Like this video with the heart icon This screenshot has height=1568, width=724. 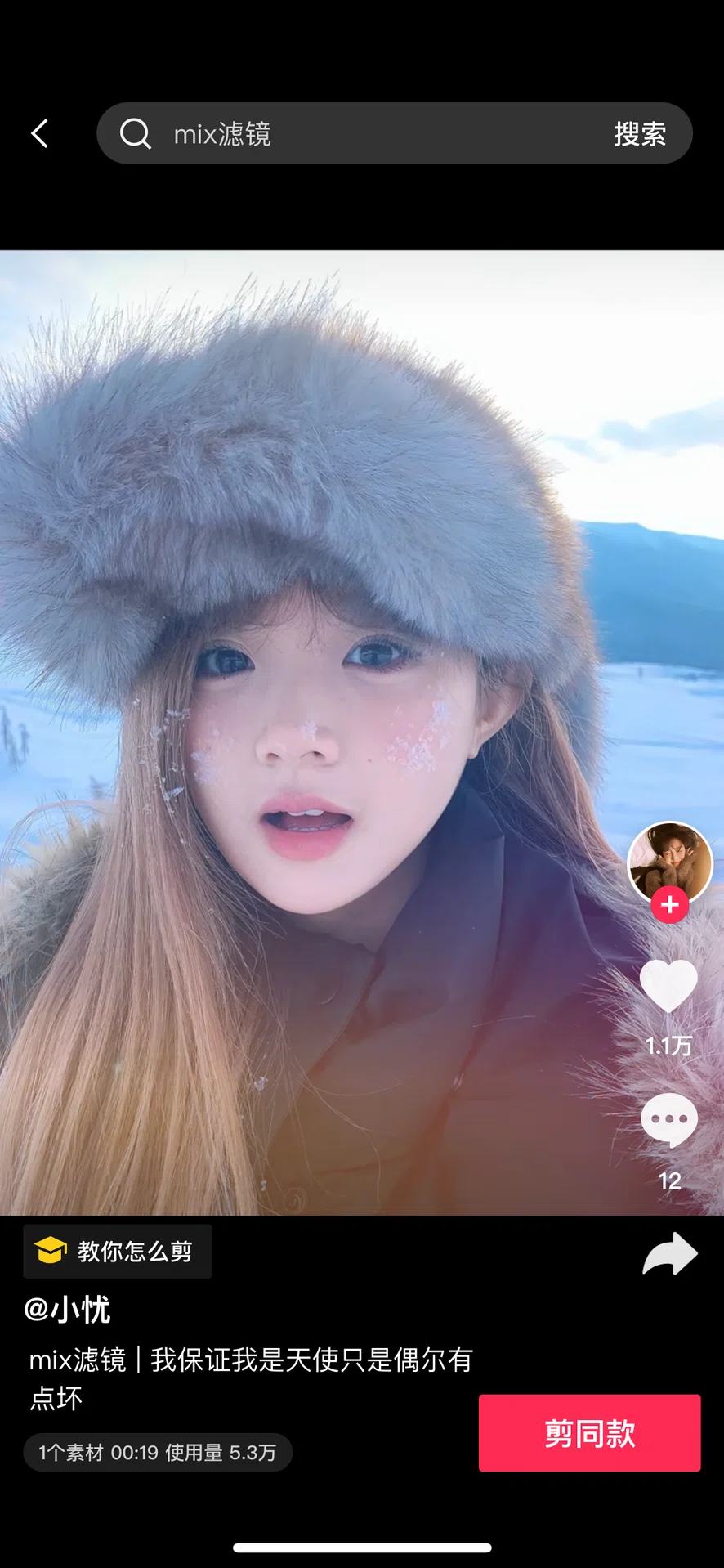(668, 986)
